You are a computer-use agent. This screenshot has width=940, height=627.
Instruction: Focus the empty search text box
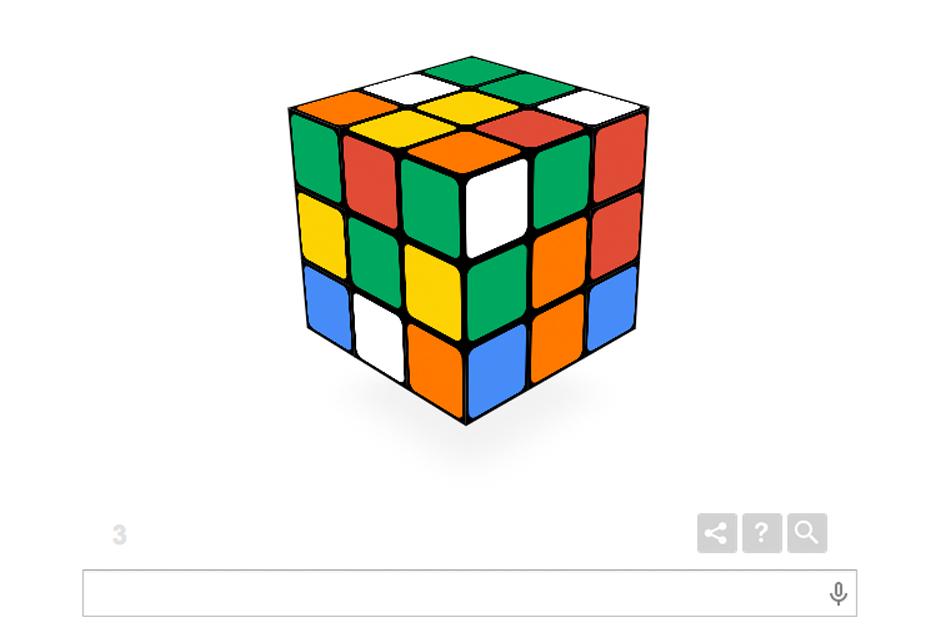click(x=450, y=593)
